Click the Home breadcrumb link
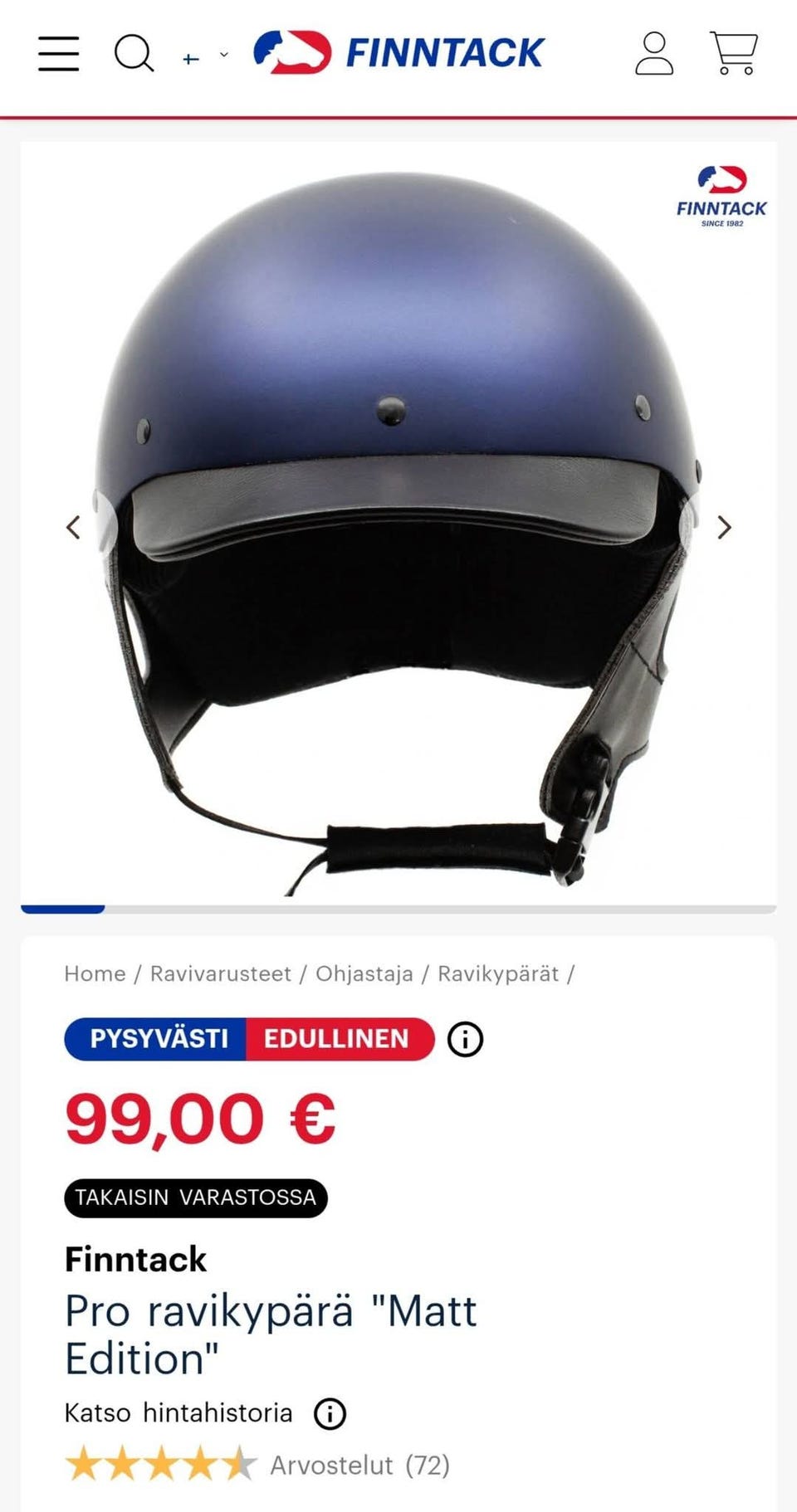The image size is (797, 1512). coord(95,974)
